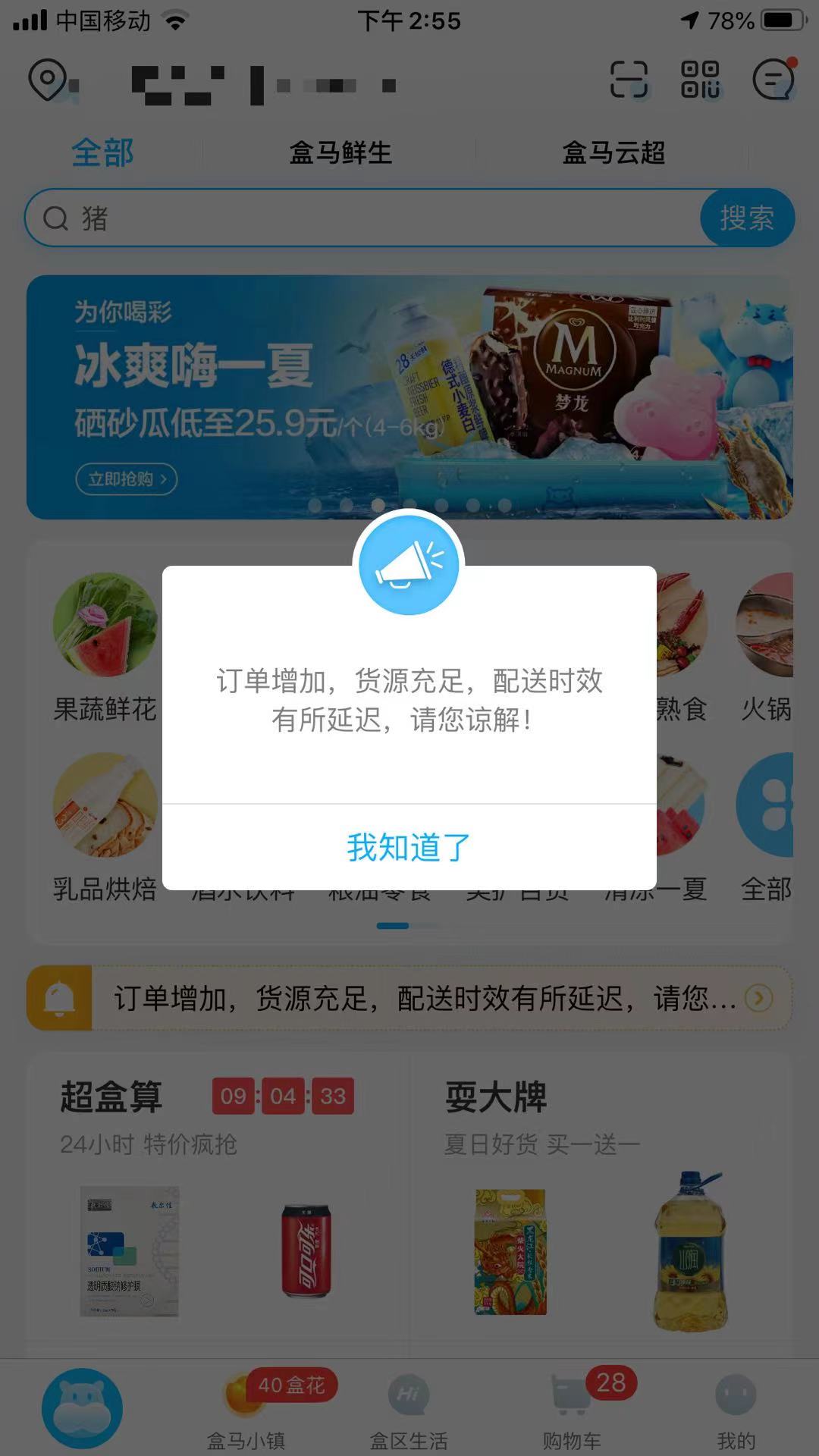Viewport: 819px width, 1456px height.
Task: Open the 火锅 category
Action: (766, 646)
